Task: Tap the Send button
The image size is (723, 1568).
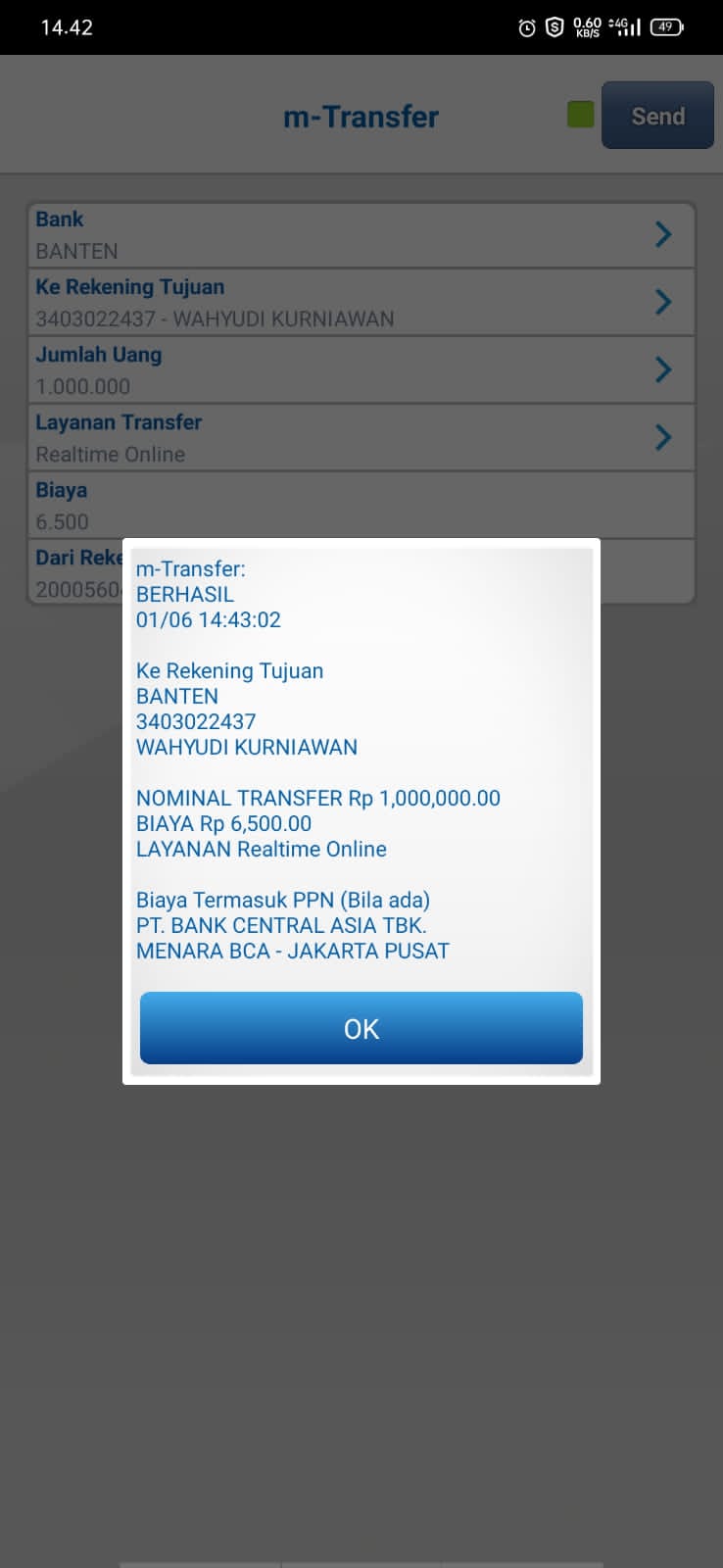Action: point(656,116)
